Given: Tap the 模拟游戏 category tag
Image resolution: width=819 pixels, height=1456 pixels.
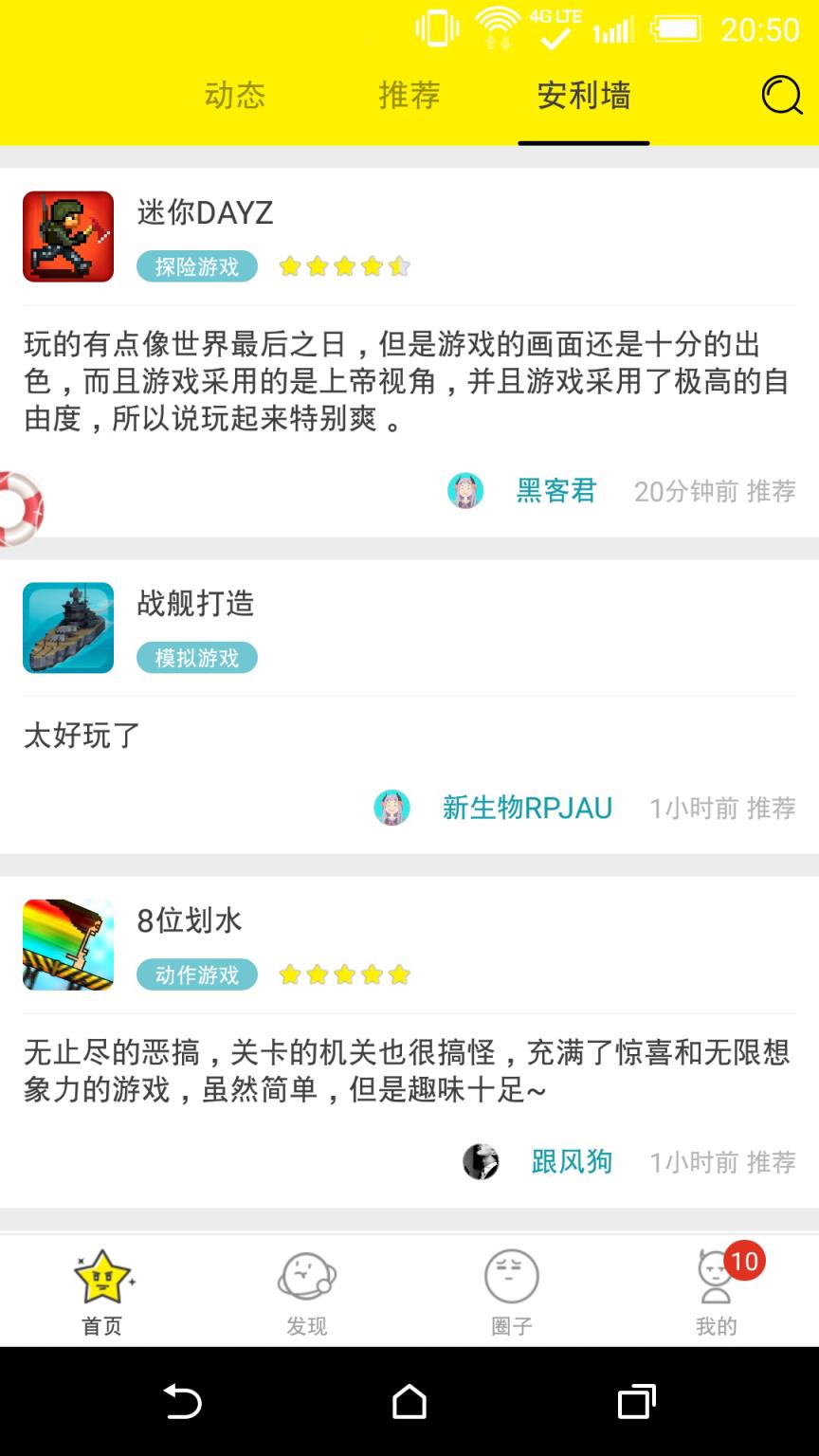Looking at the screenshot, I should click(x=196, y=657).
